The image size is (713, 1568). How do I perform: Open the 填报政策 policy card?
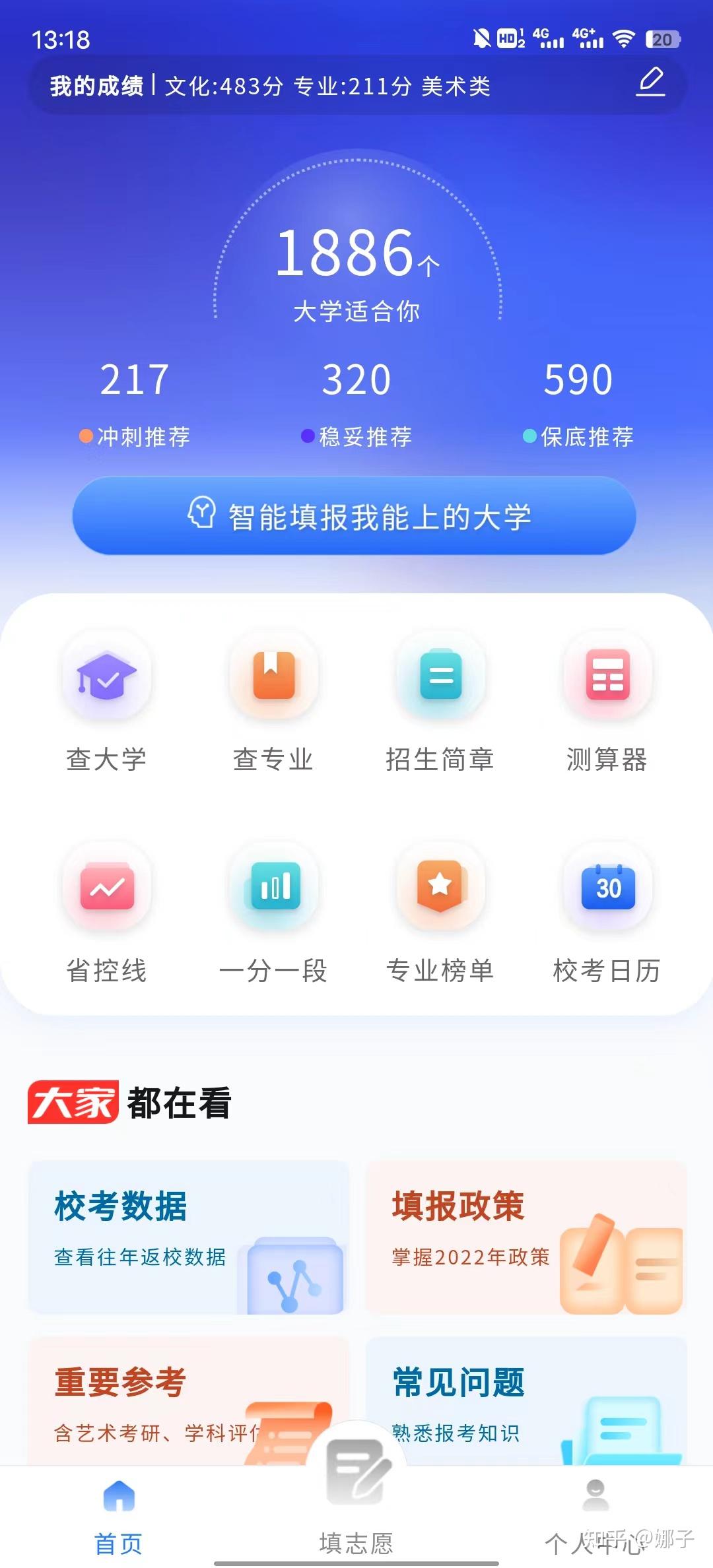526,1237
